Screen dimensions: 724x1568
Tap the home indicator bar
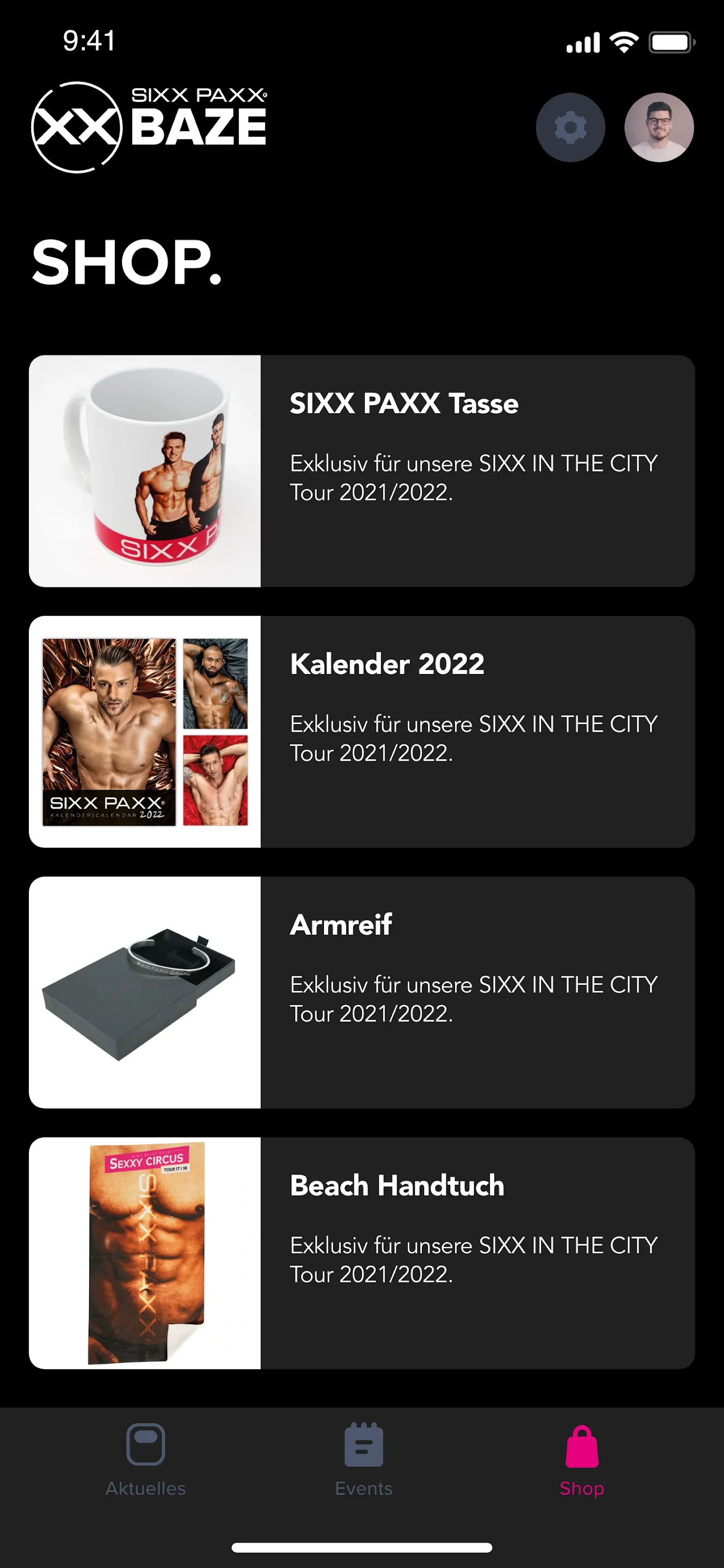pos(362,1548)
